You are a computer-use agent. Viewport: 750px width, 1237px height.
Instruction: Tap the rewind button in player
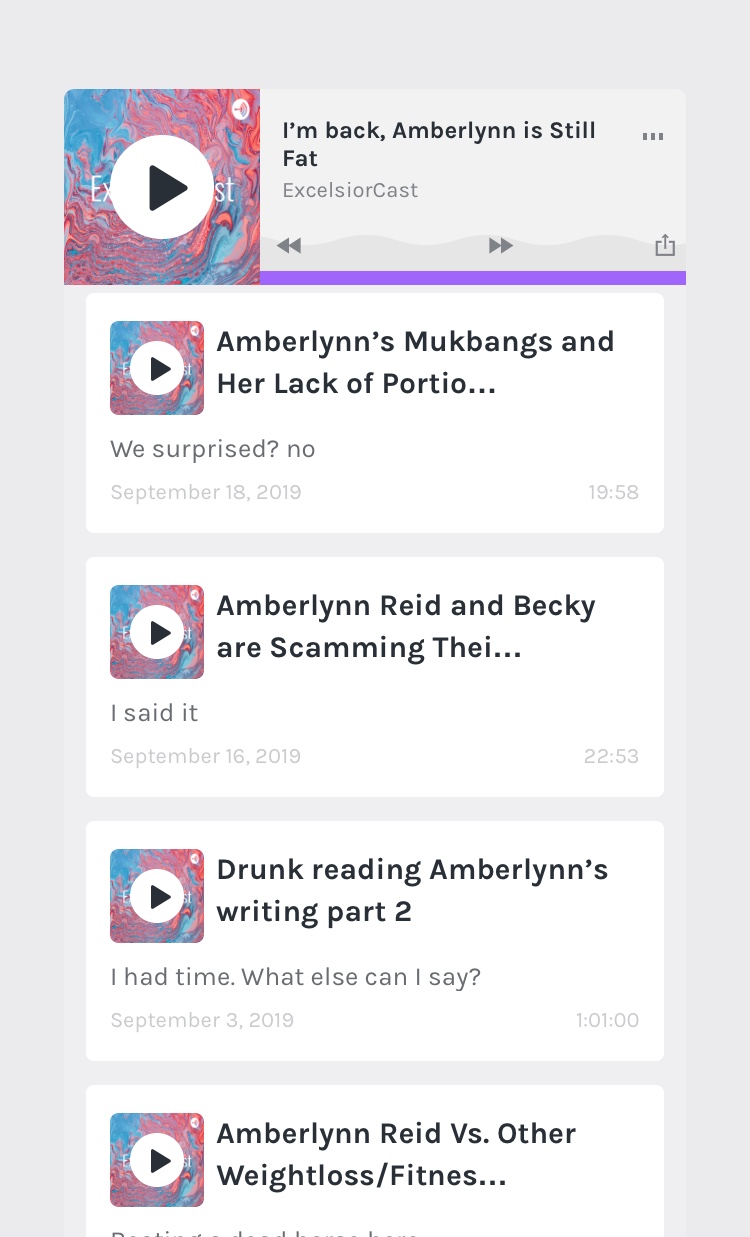289,246
